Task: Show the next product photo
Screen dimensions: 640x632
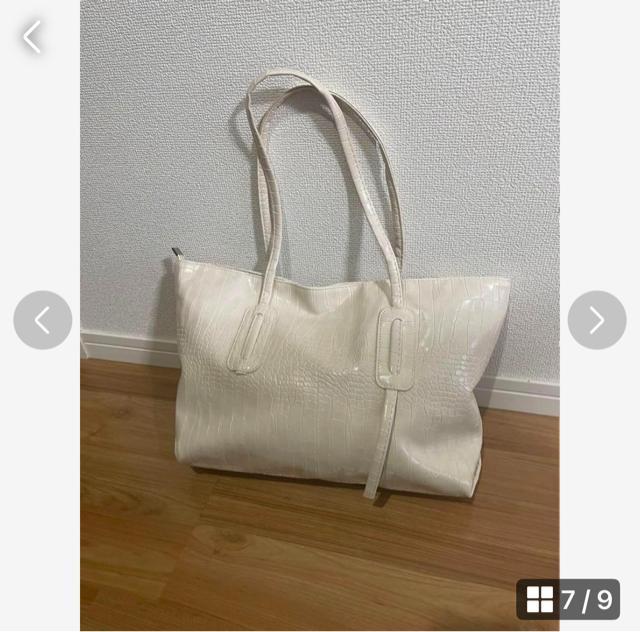Action: 597,320
